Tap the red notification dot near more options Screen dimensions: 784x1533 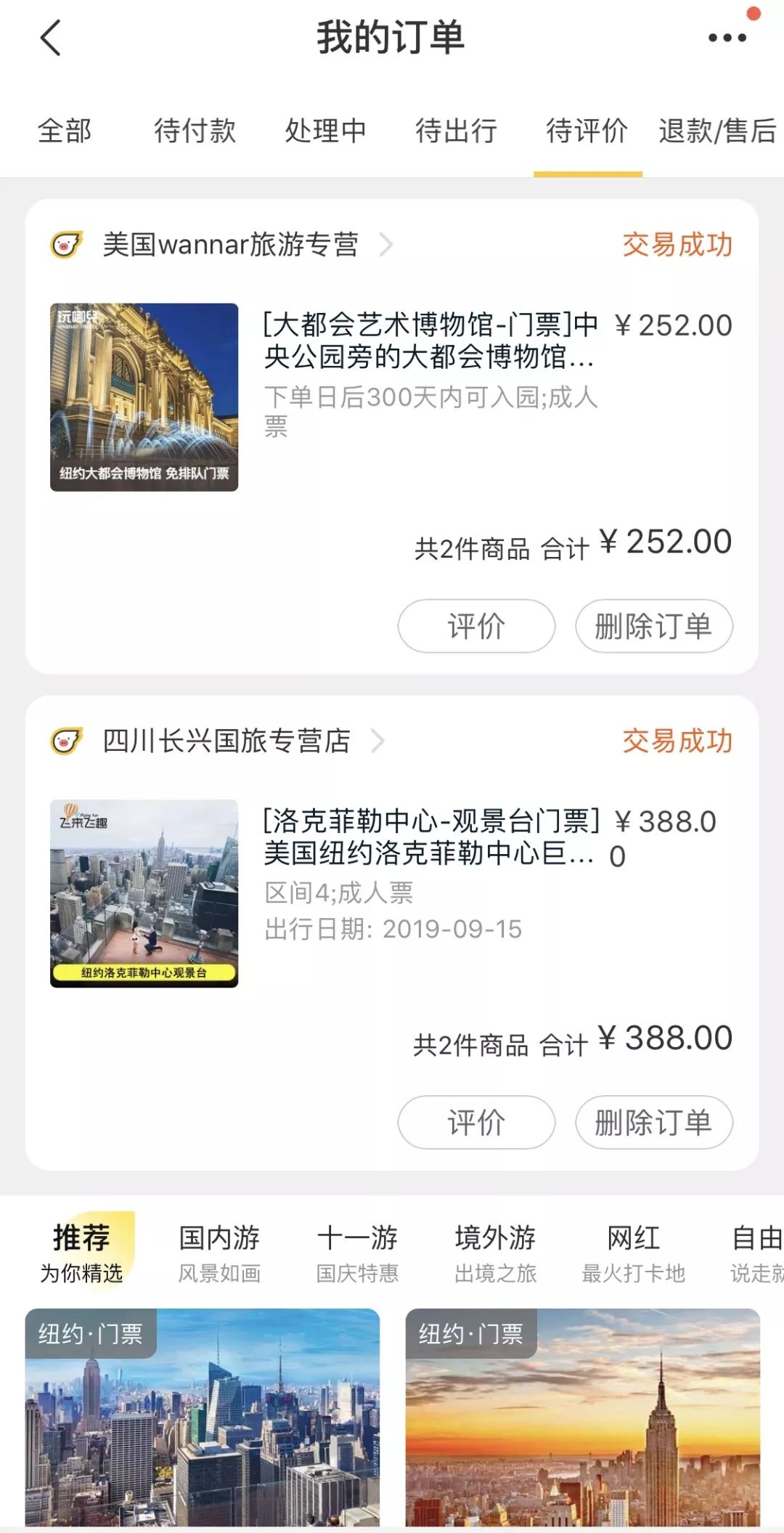[754, 12]
